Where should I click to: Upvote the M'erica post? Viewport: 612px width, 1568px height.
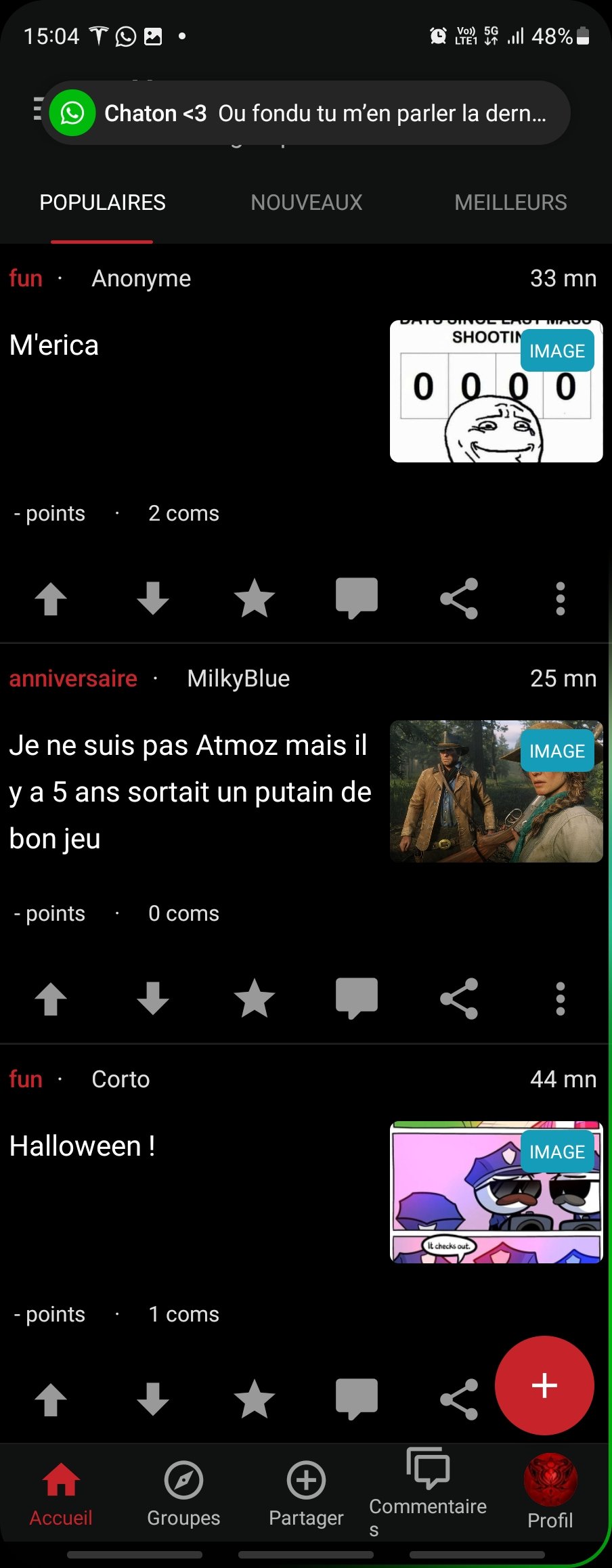click(x=51, y=598)
